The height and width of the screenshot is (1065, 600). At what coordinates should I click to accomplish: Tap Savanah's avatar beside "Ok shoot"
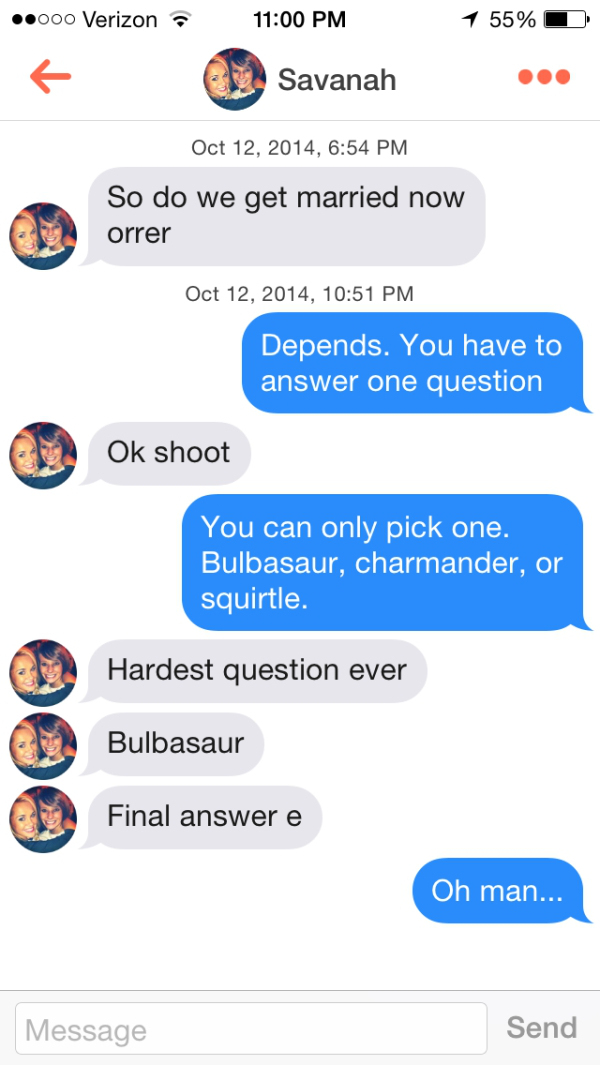[43, 455]
